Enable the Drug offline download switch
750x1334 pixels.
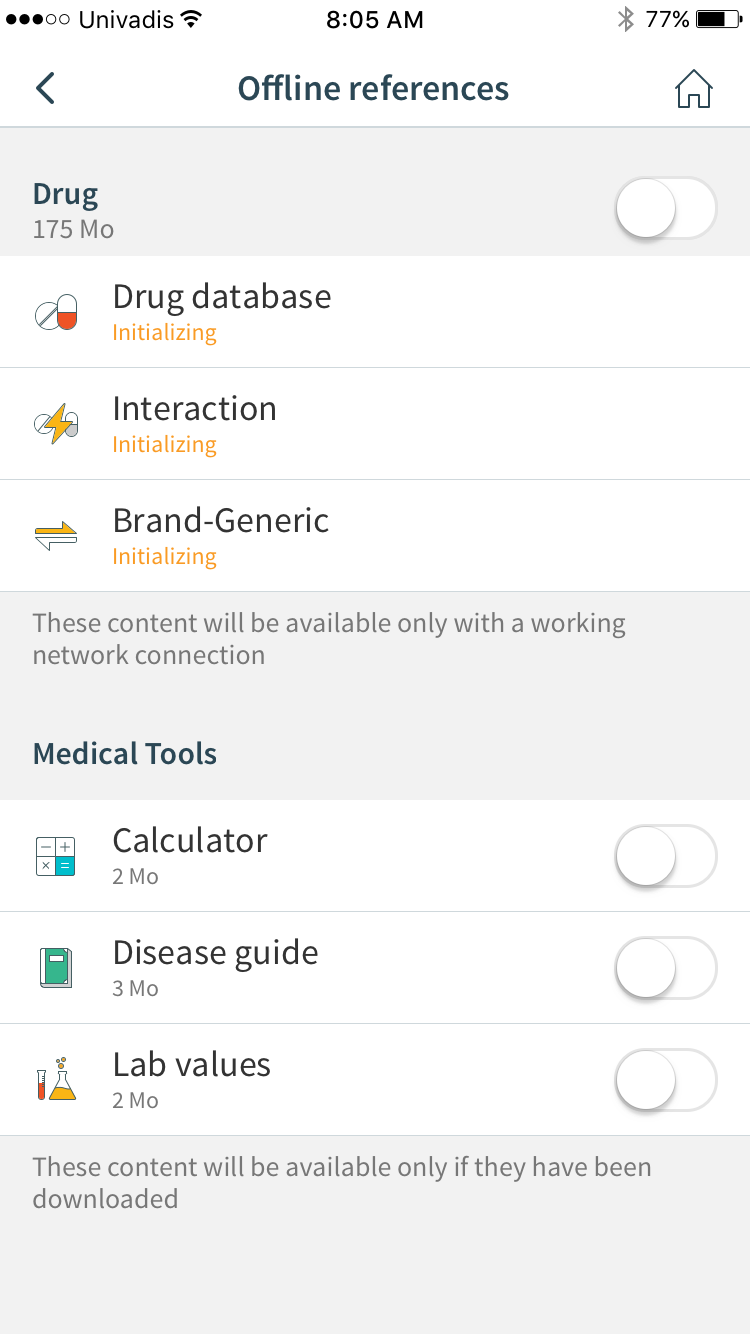(666, 208)
